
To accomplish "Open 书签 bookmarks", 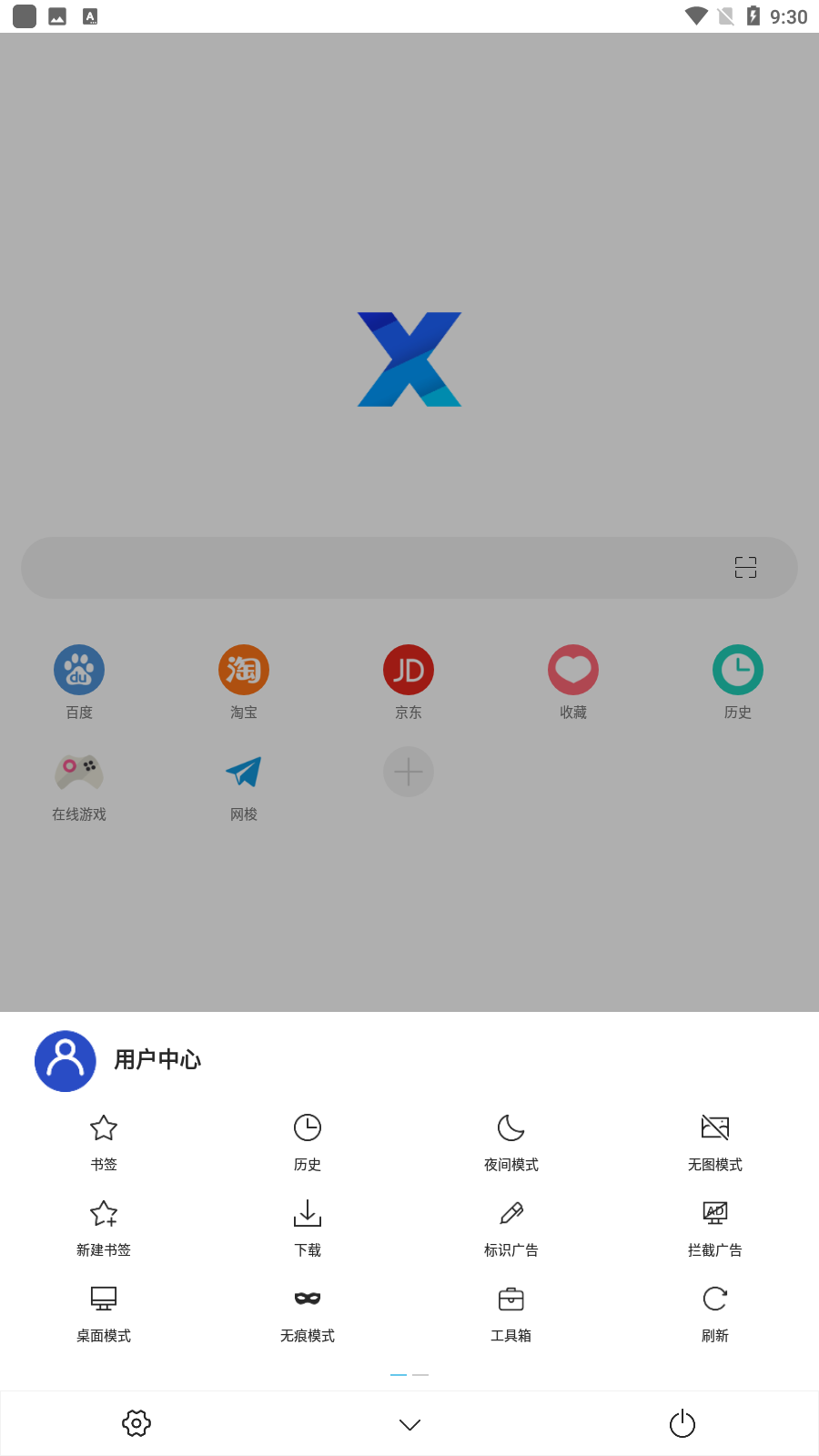I will 104,1143.
